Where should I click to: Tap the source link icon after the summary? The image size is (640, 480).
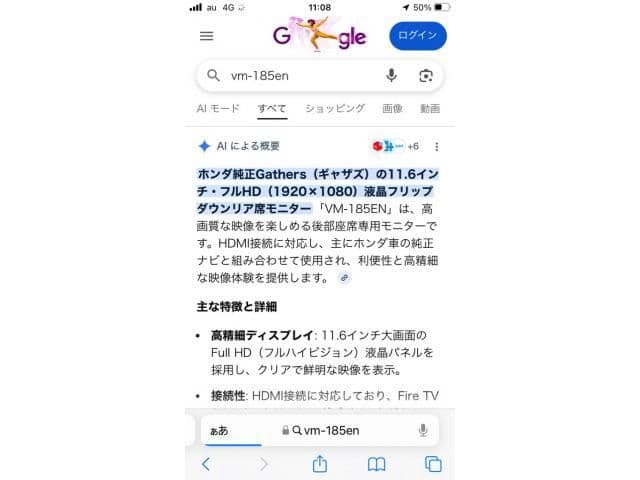click(x=345, y=277)
